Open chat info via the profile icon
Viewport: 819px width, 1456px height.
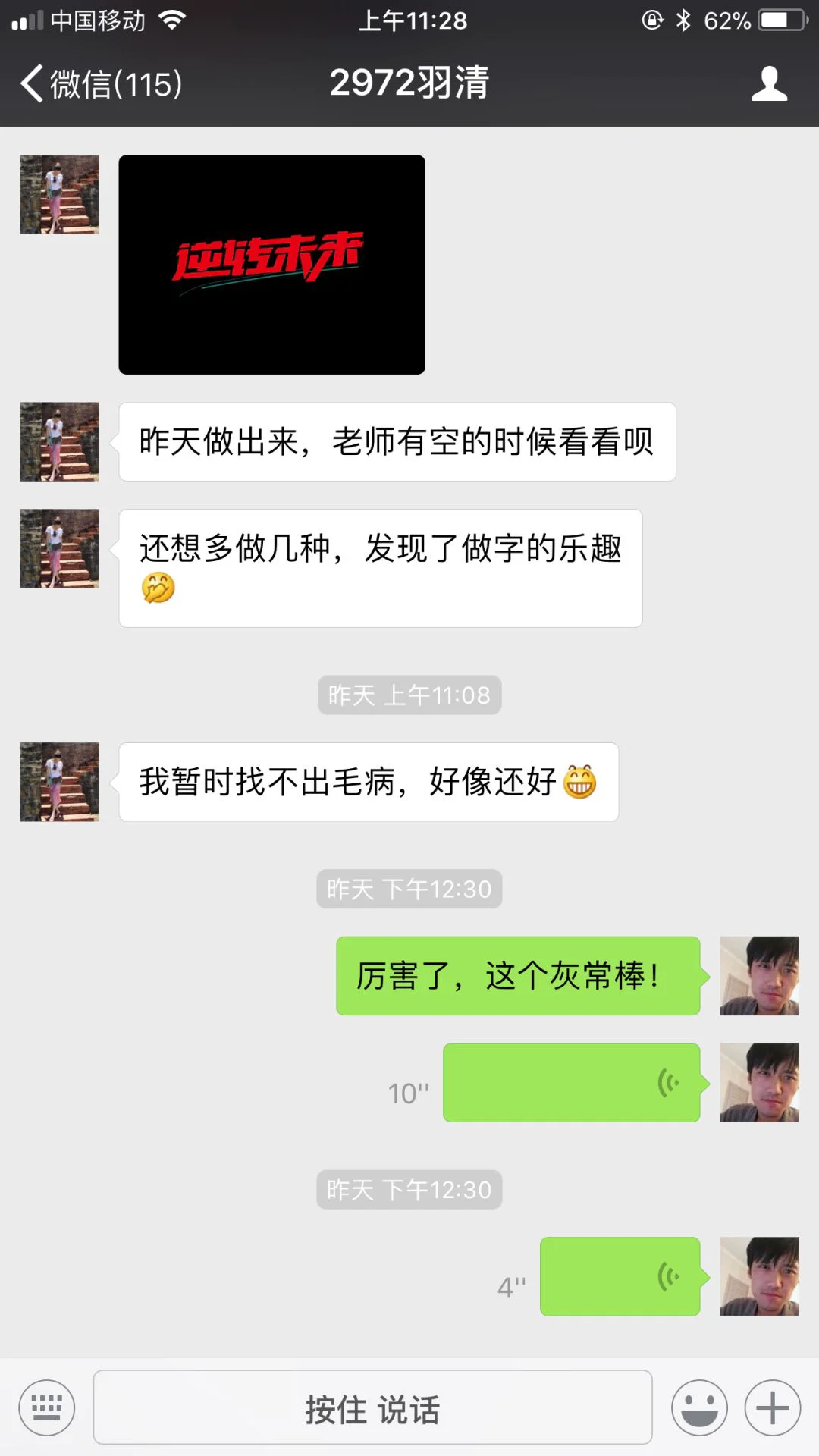769,83
